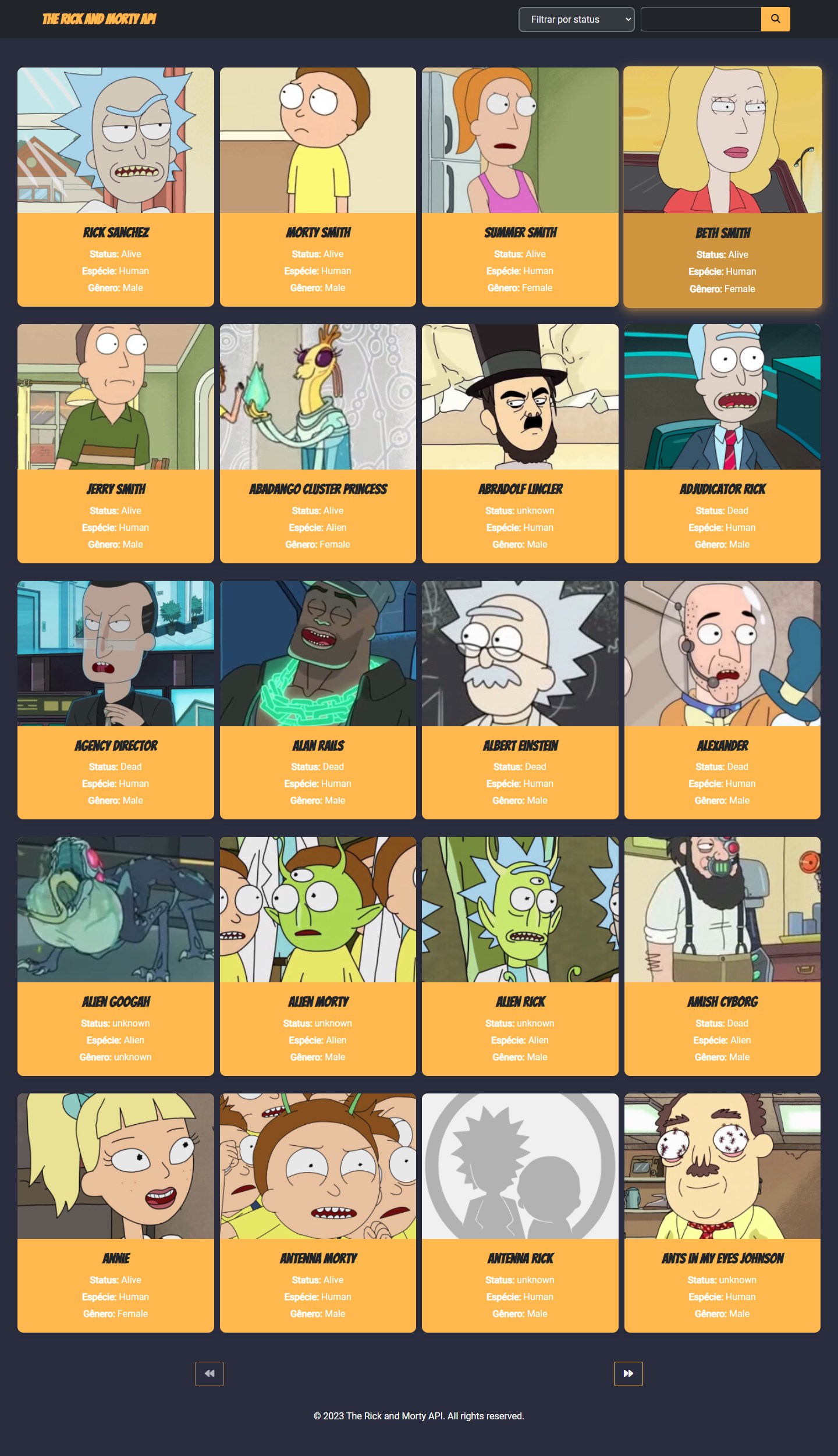Open Beth Smith's character card
Image resolution: width=838 pixels, height=1456 pixels.
point(722,186)
